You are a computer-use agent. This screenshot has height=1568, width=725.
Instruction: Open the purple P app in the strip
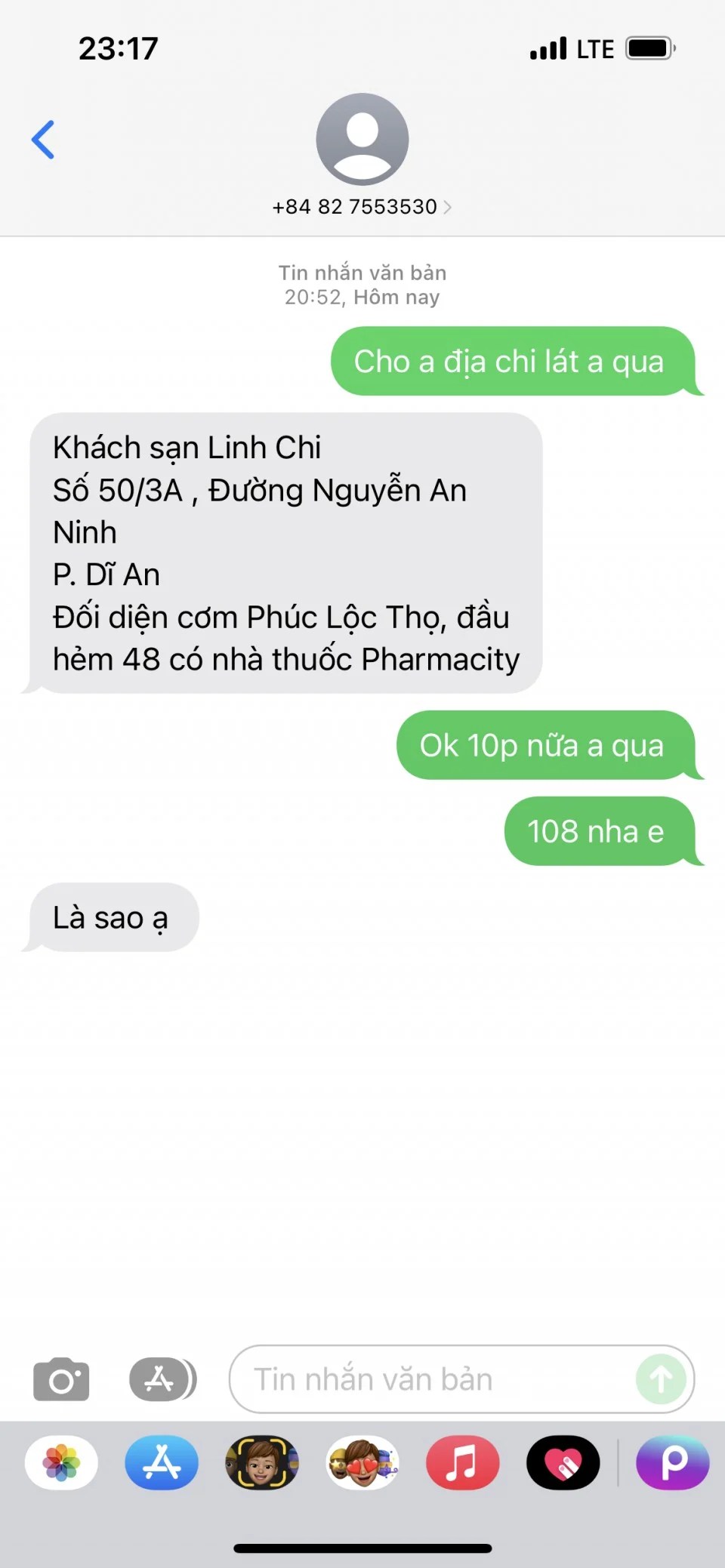tap(672, 1462)
